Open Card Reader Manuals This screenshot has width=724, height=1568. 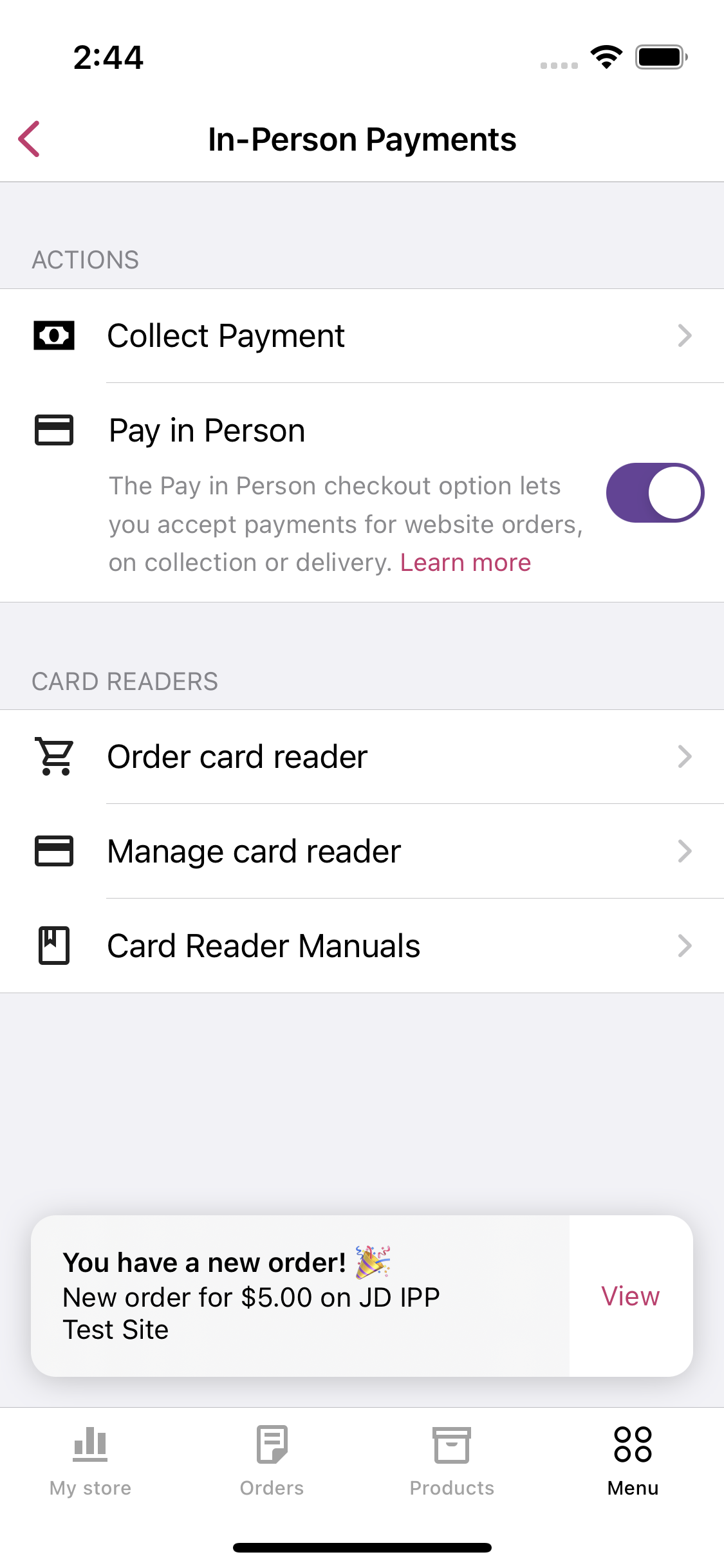coord(362,946)
